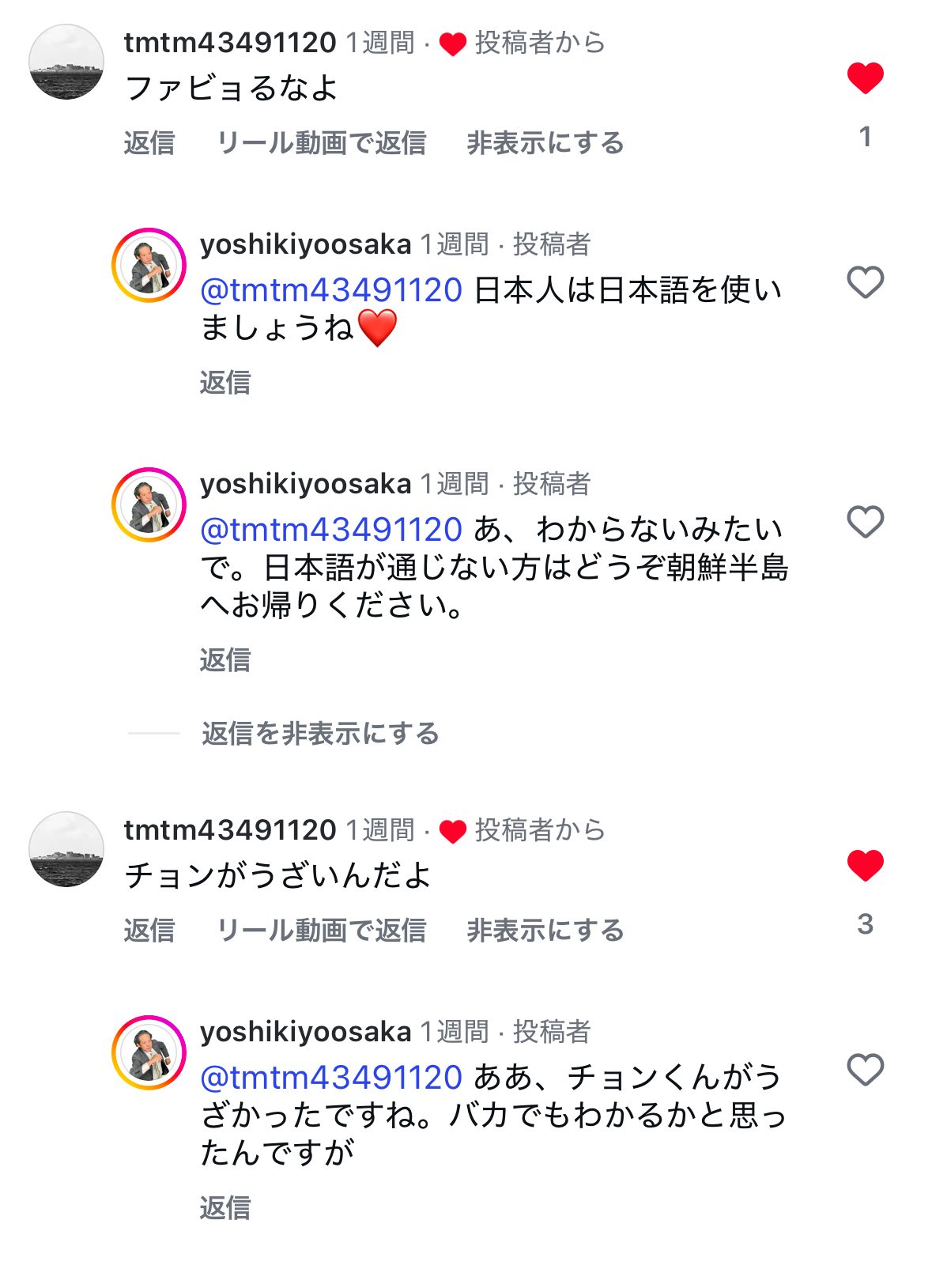Viewport: 932px width, 1288px height.
Task: Unlike the comment チョンがうざいんだよ
Action: click(x=865, y=866)
